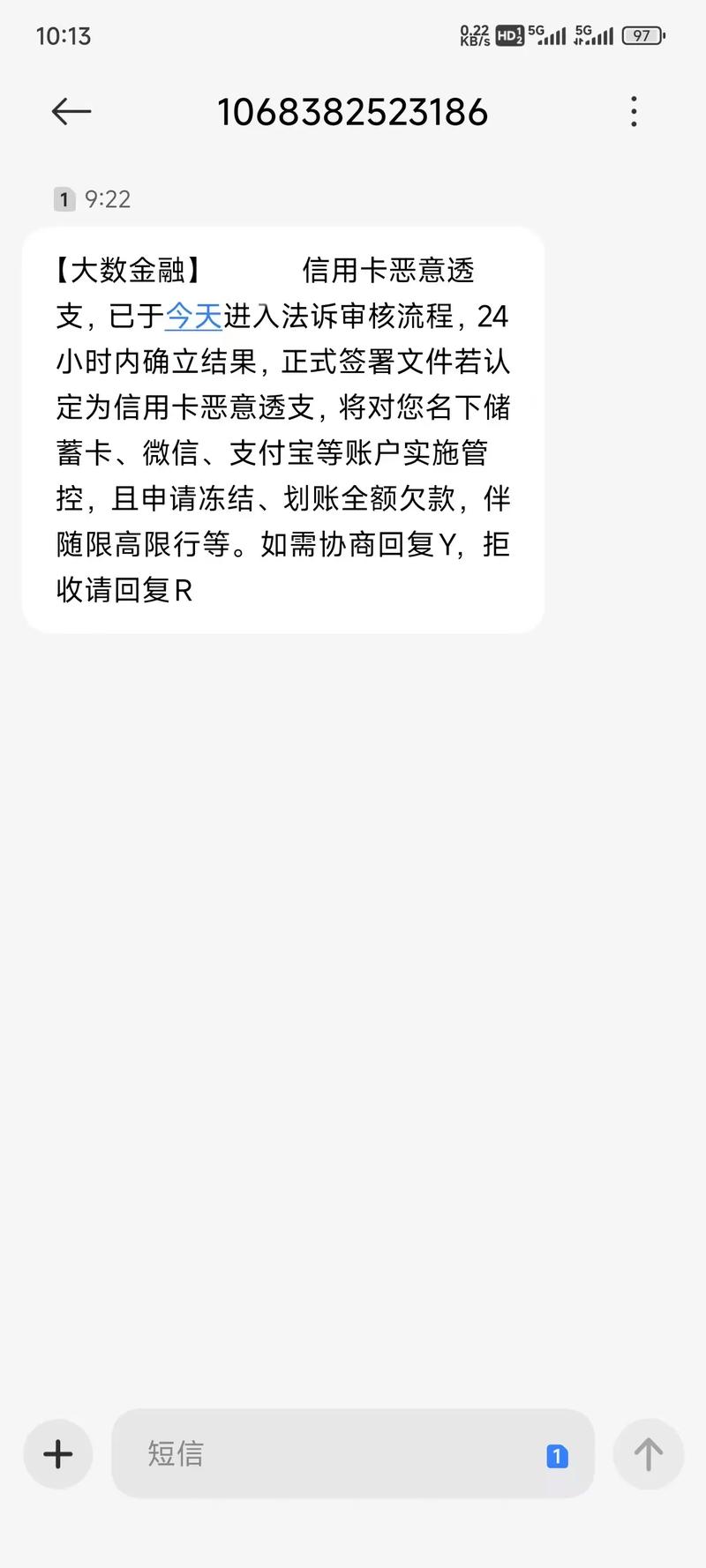This screenshot has height=1568, width=706.
Task: Tap the sender number 1068382523186 header
Action: [x=353, y=112]
